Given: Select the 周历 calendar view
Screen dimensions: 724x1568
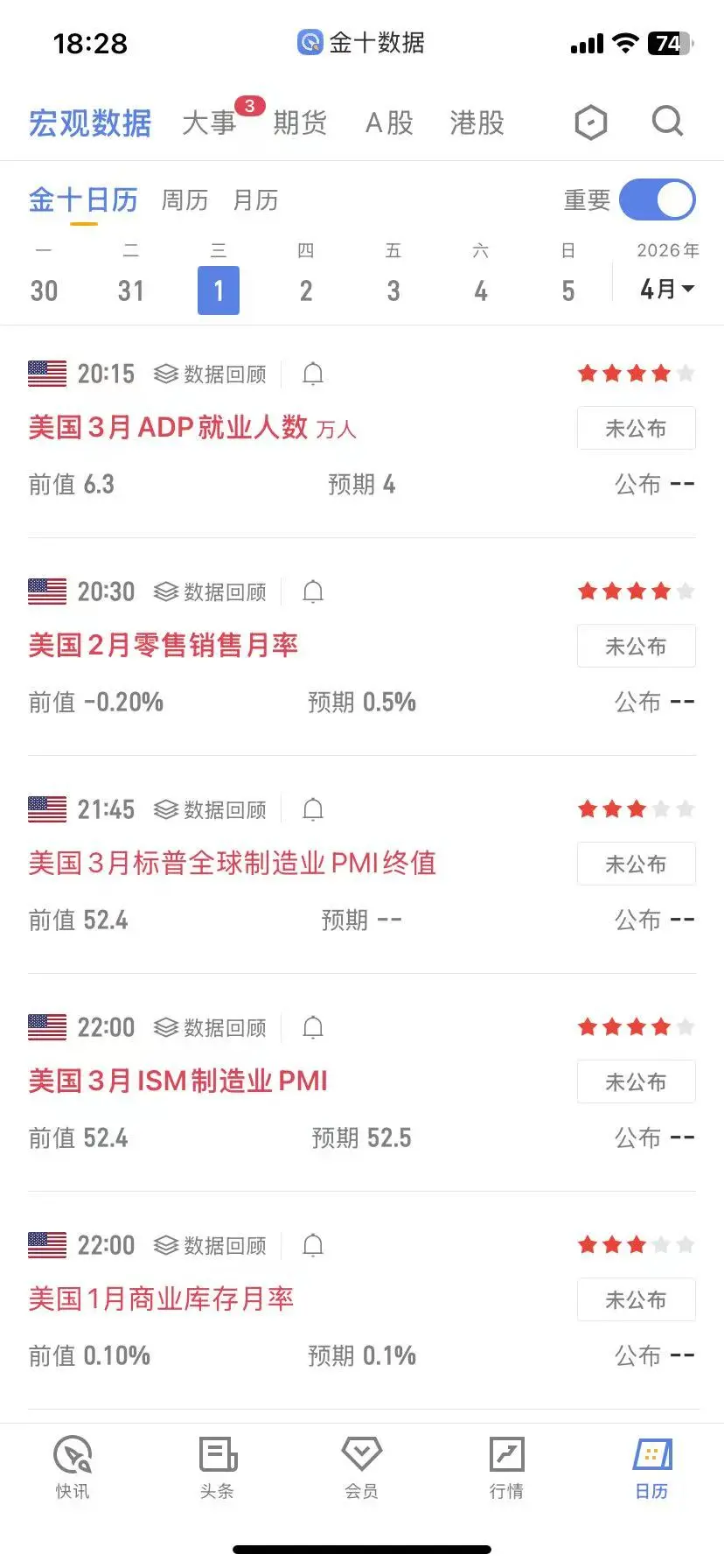Looking at the screenshot, I should [184, 200].
